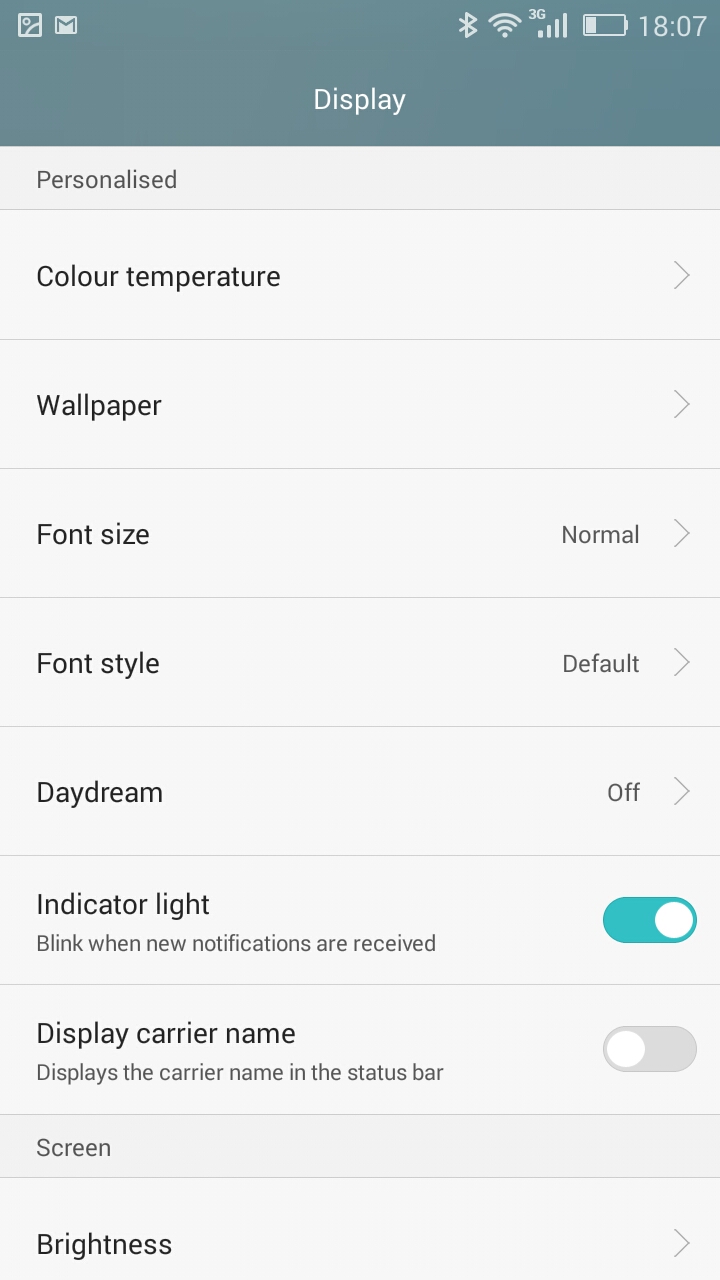Viewport: 720px width, 1280px height.
Task: Turn off the Indicator light switch
Action: 649,920
